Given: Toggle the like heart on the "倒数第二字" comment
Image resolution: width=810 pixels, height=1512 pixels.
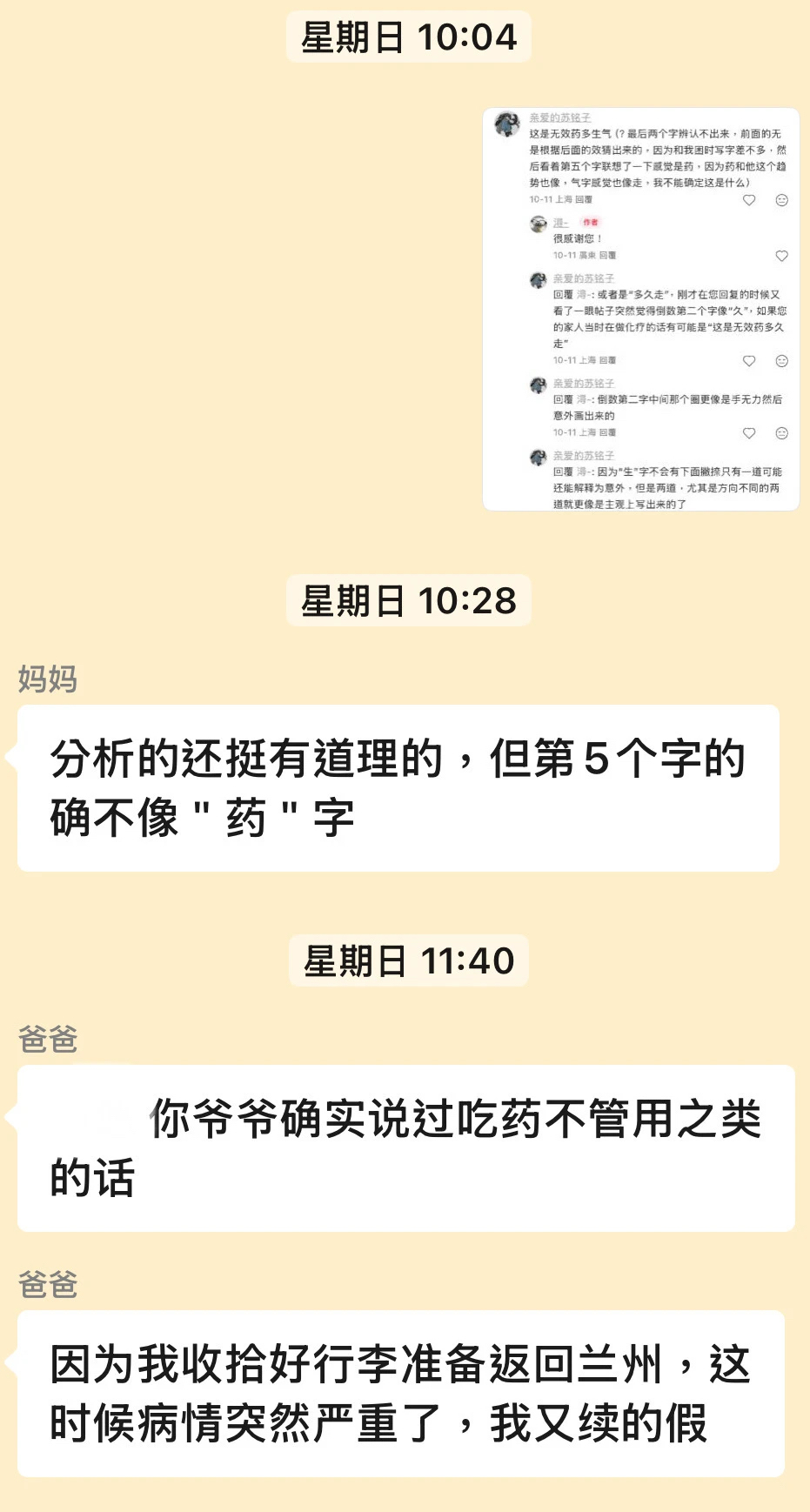Looking at the screenshot, I should tap(748, 433).
